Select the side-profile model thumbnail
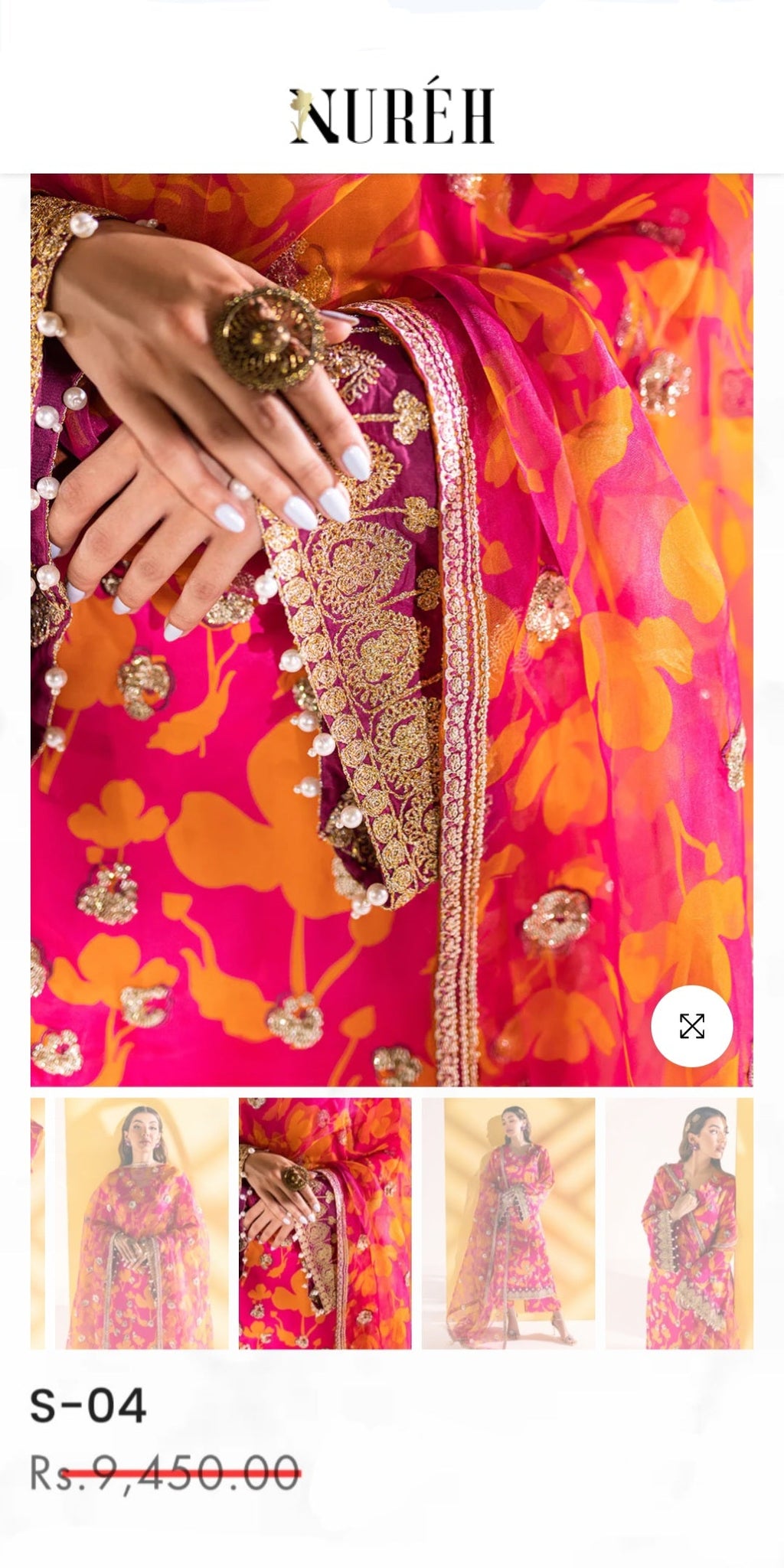The height and width of the screenshot is (1568, 784). [679, 1223]
